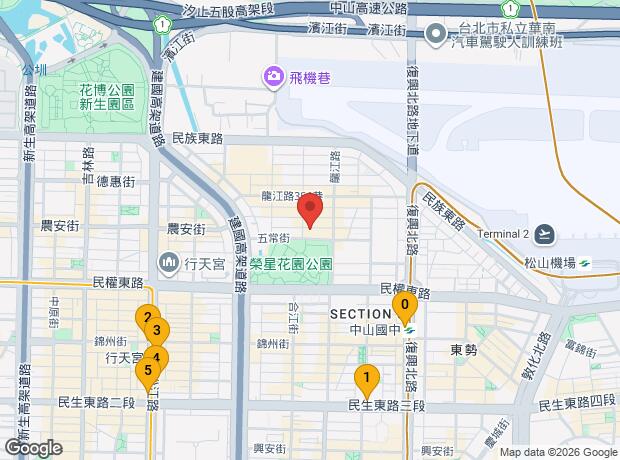
Task: Open the 飛機巷 photo spot icon
Action: click(x=272, y=77)
